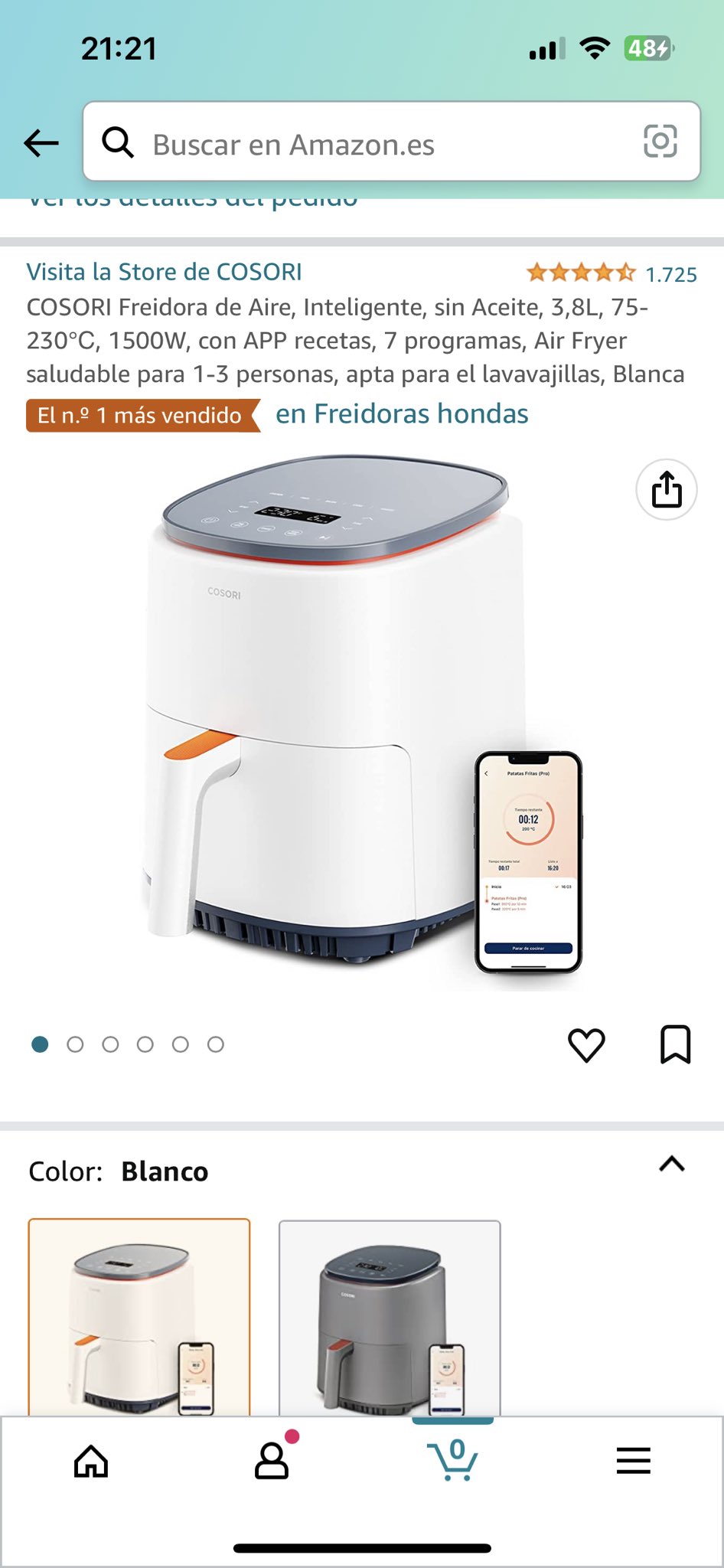Share this product

[x=666, y=490]
